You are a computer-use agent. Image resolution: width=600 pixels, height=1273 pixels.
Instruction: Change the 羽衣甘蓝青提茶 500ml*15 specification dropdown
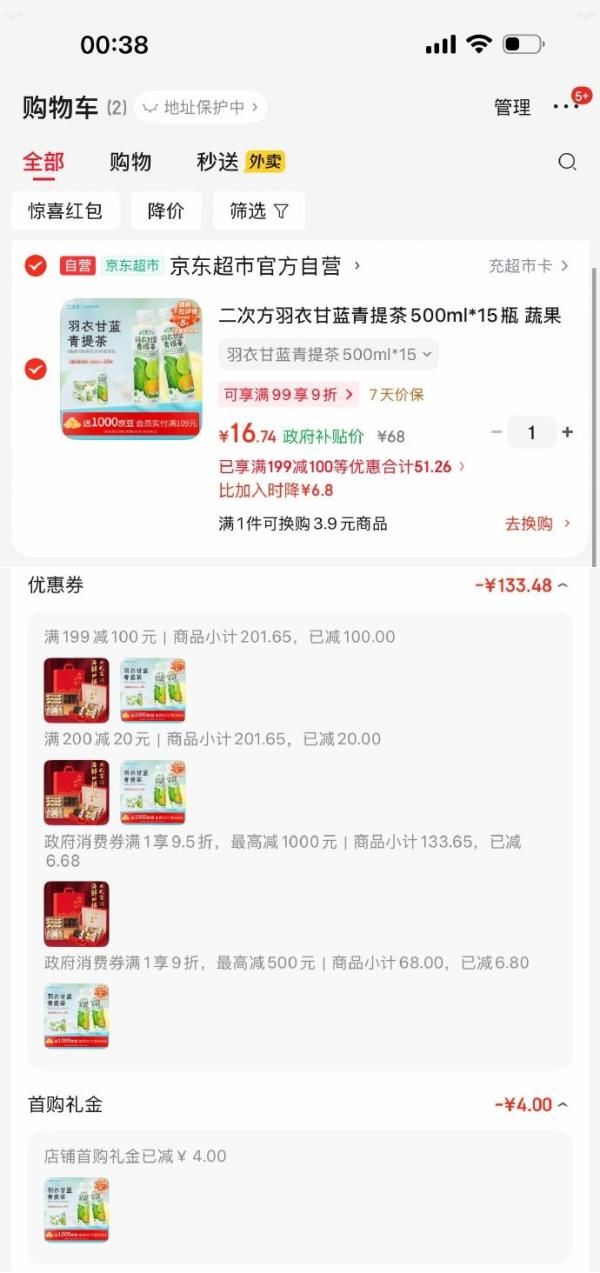(x=328, y=354)
